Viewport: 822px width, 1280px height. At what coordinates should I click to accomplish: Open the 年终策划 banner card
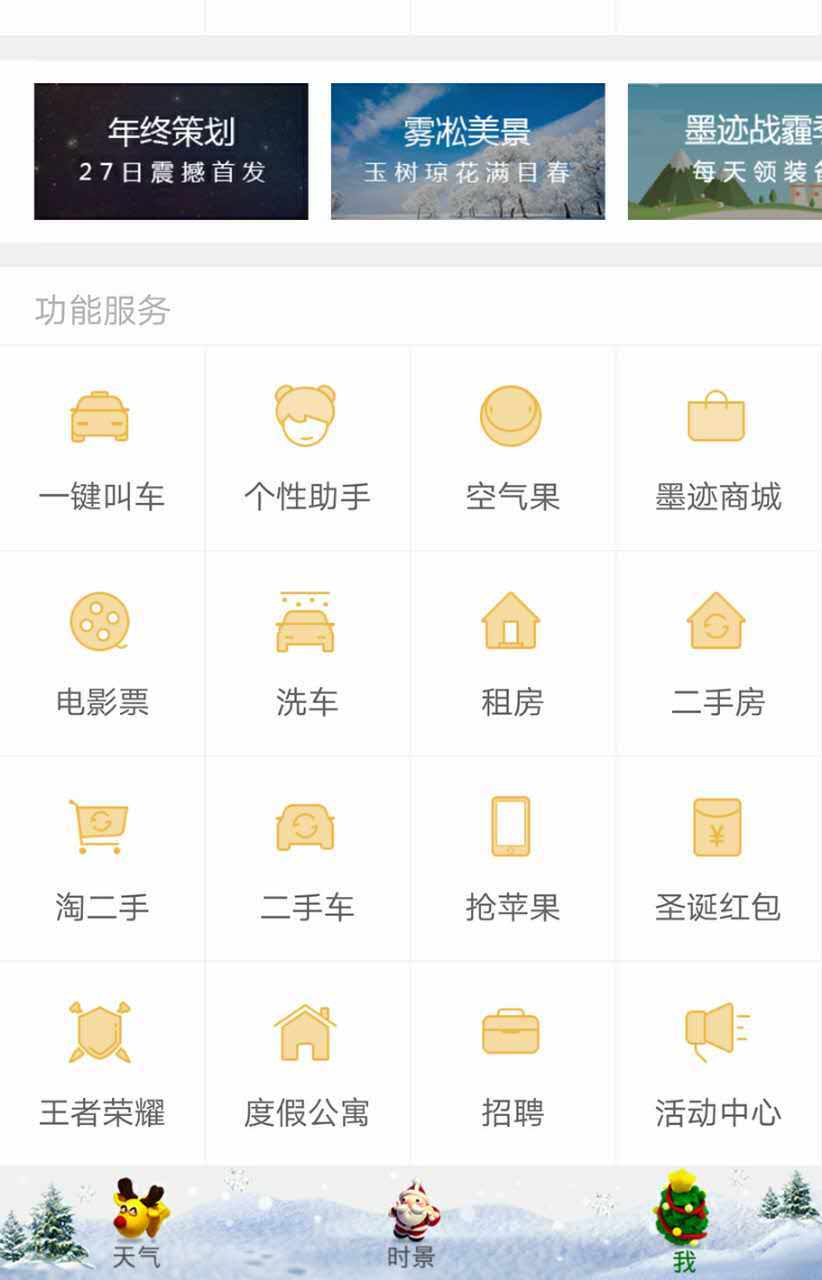[x=171, y=151]
